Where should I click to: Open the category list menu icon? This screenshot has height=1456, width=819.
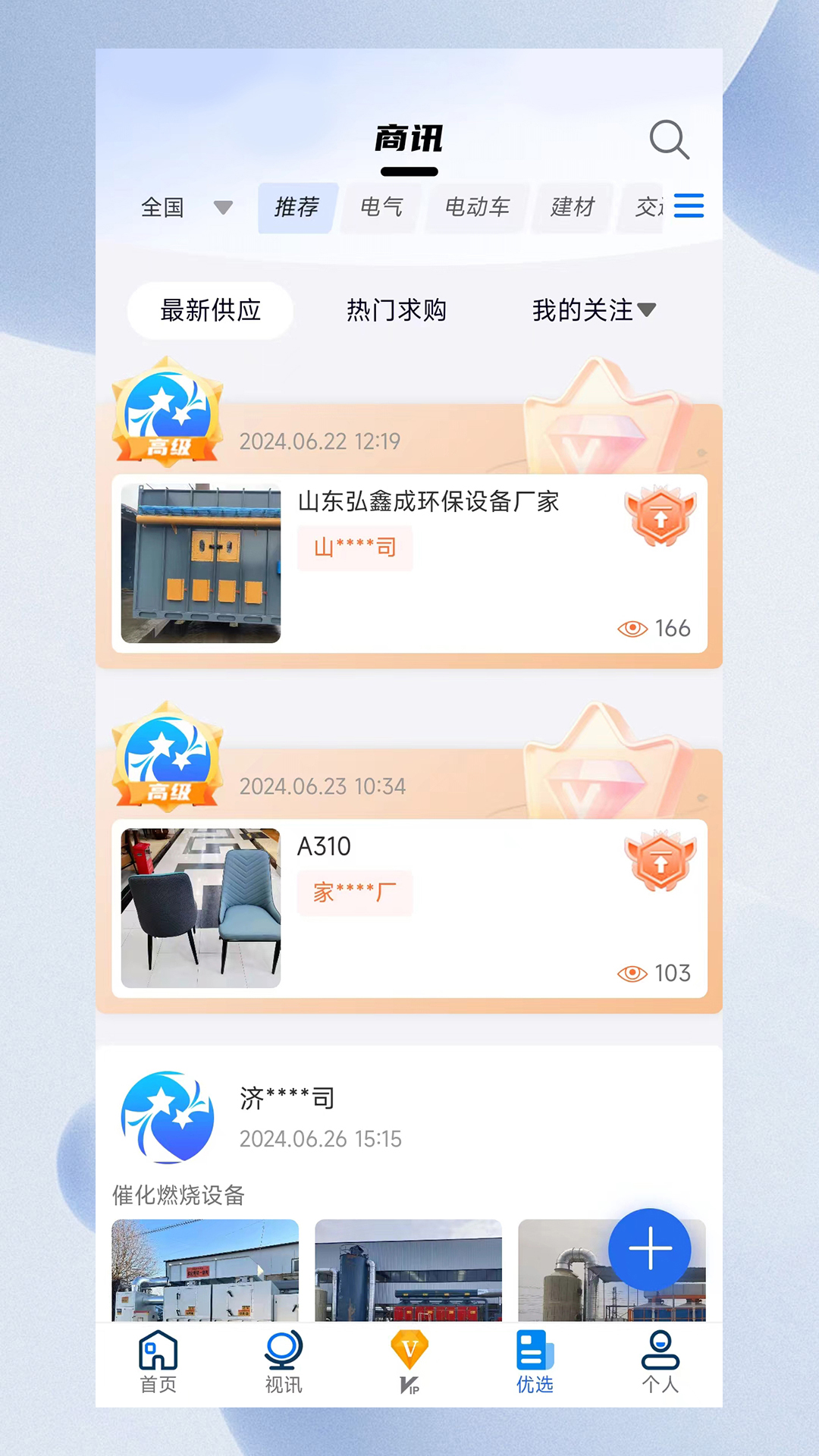[689, 206]
